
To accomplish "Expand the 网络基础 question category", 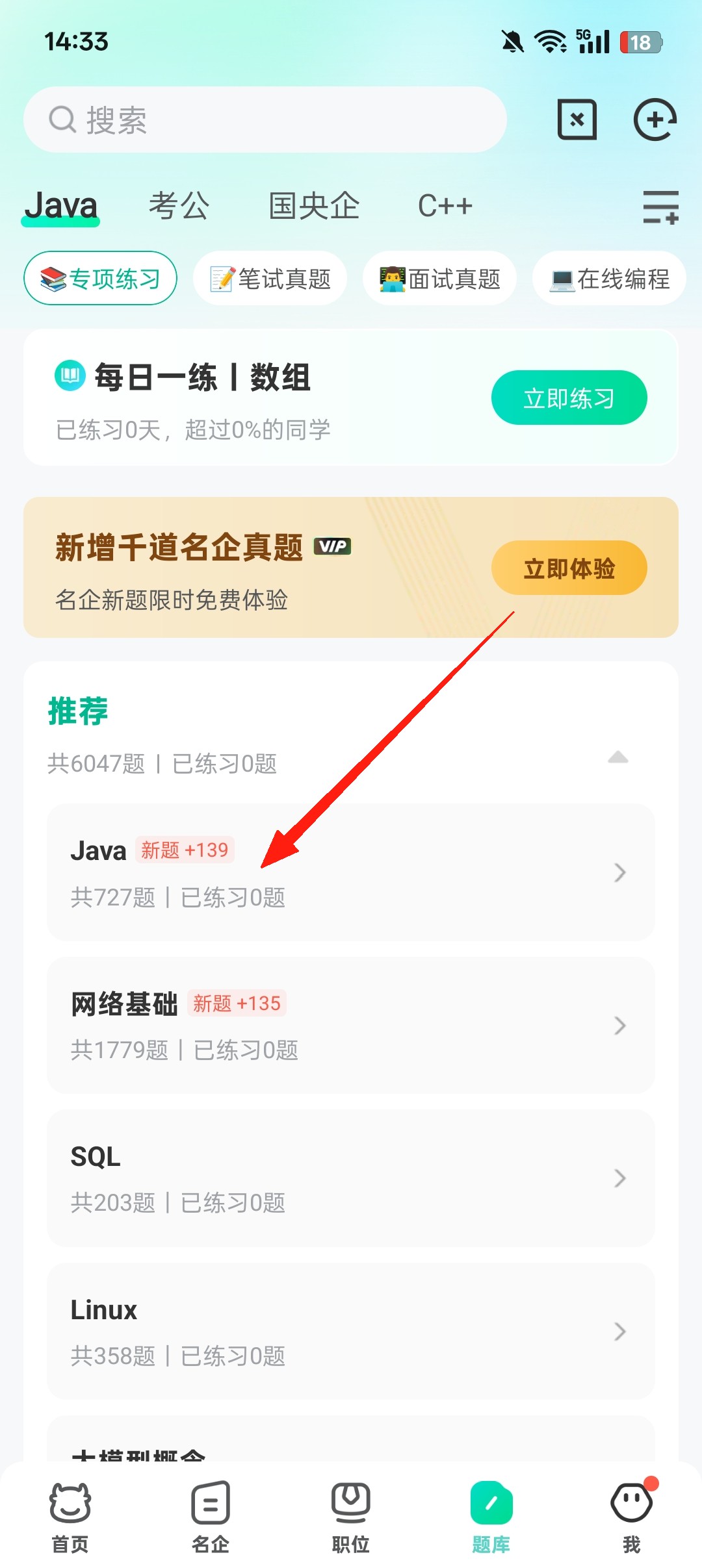I will coord(351,1025).
